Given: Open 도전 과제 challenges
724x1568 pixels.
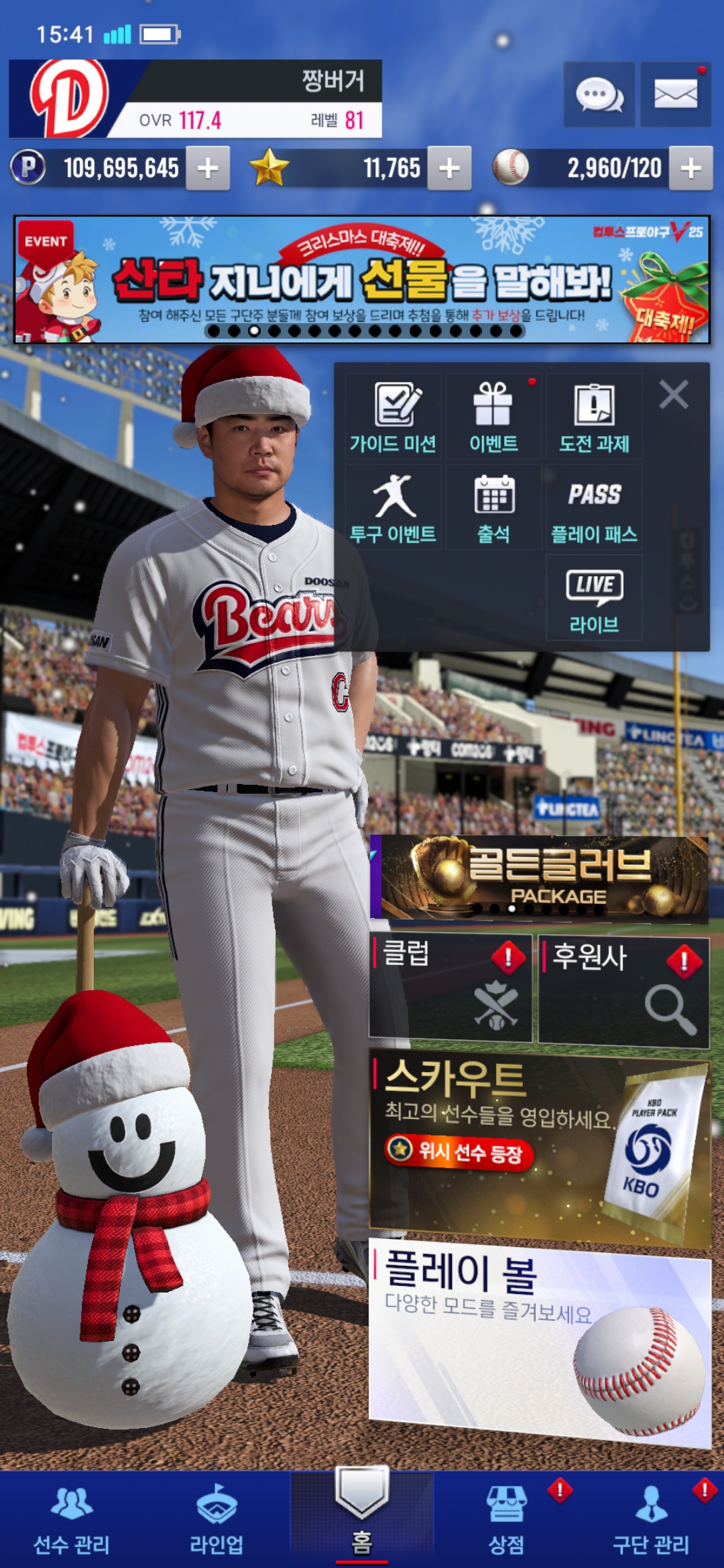Looking at the screenshot, I should click(x=594, y=417).
